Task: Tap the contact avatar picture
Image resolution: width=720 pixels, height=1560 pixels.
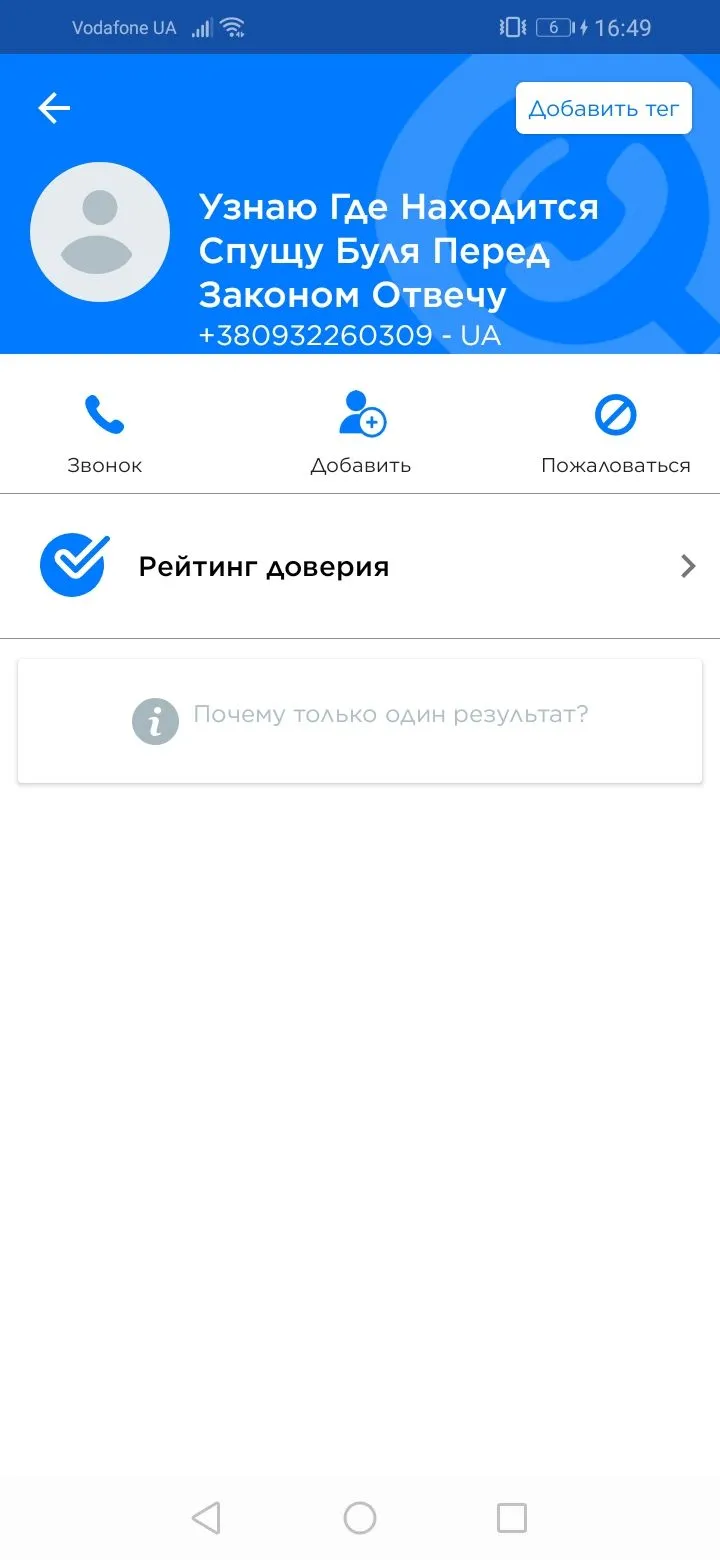Action: [100, 232]
